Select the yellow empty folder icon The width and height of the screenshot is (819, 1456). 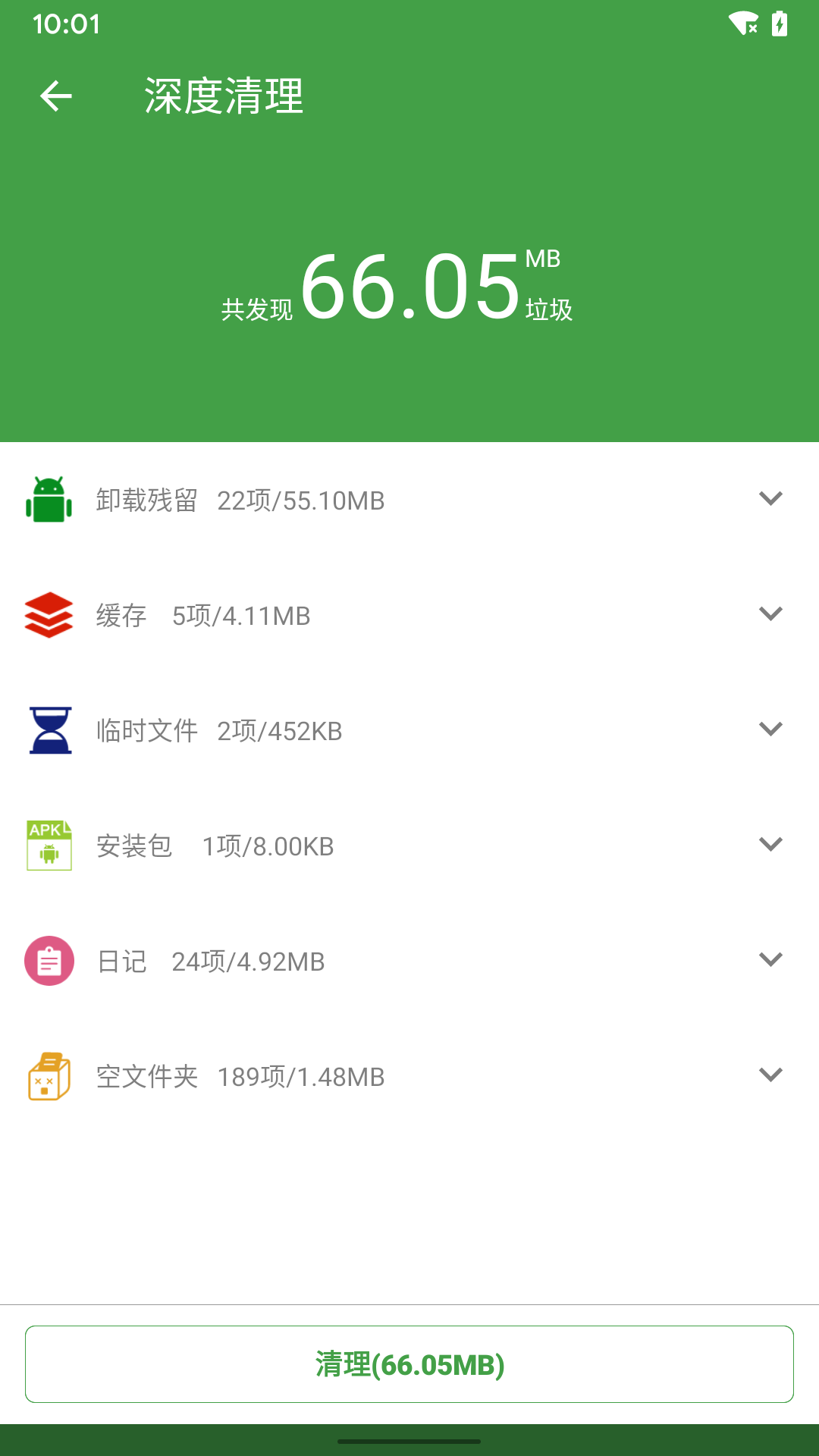coord(48,1075)
